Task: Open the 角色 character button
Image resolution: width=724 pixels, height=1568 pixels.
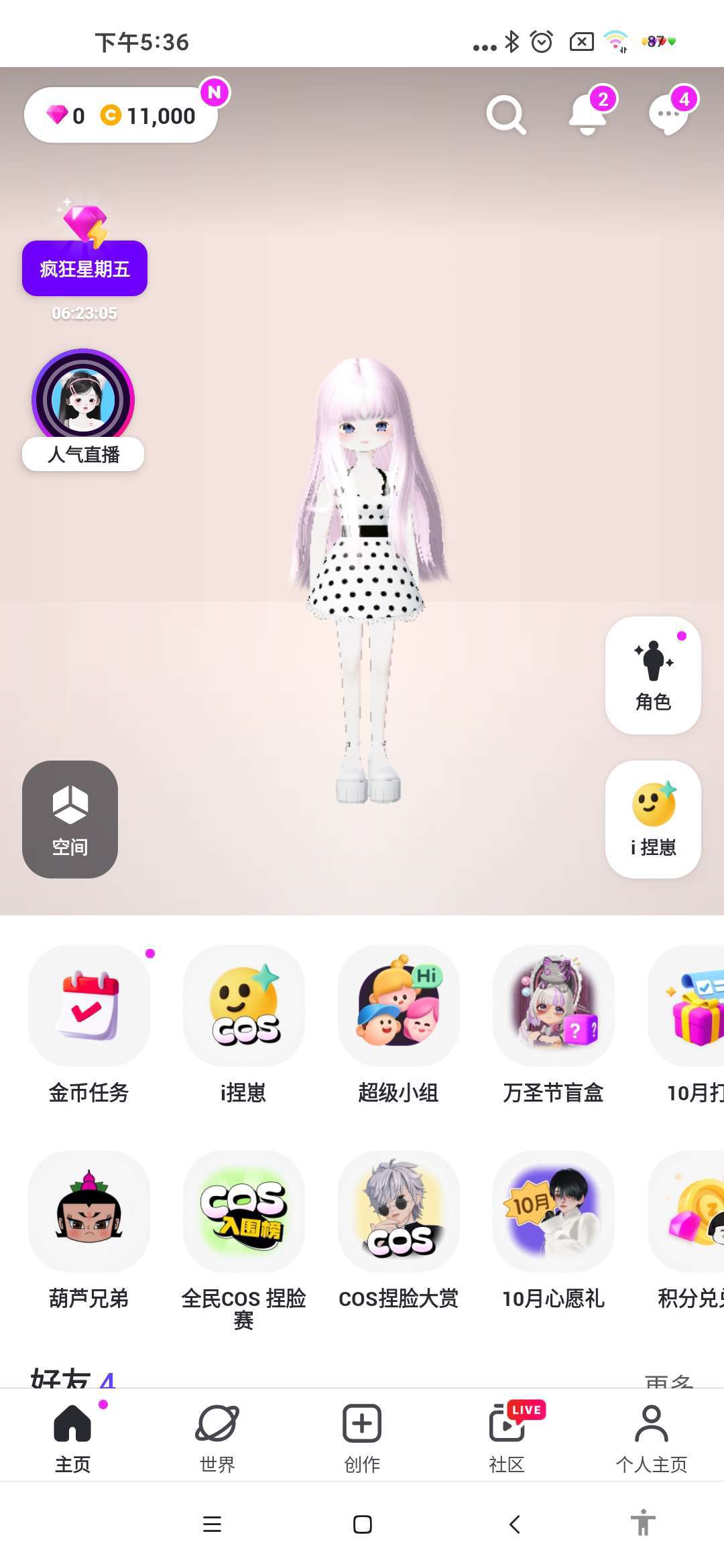Action: pyautogui.click(x=653, y=675)
